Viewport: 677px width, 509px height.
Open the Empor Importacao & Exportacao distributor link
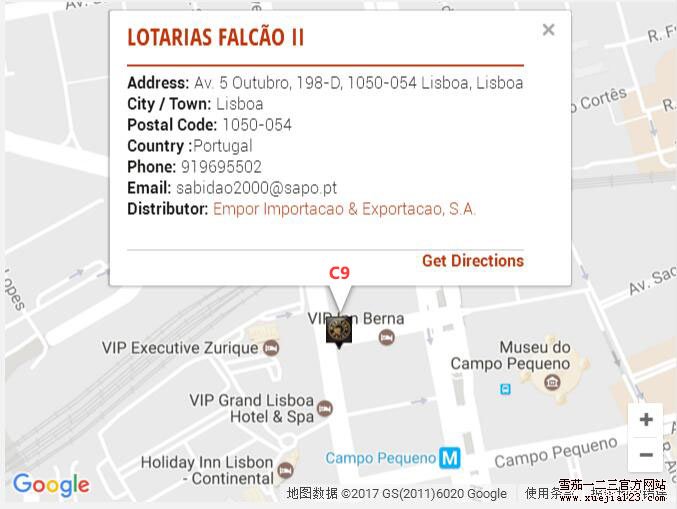344,209
